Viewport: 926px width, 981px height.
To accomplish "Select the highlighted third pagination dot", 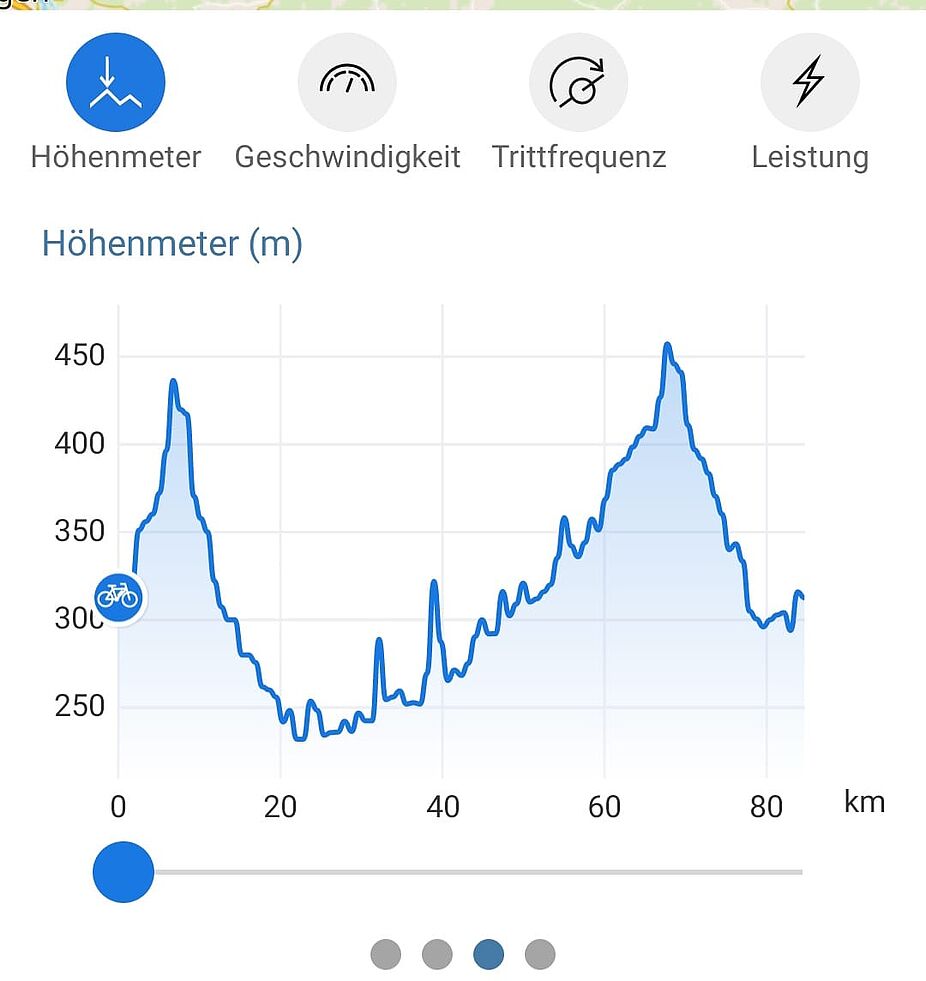I will click(x=487, y=955).
